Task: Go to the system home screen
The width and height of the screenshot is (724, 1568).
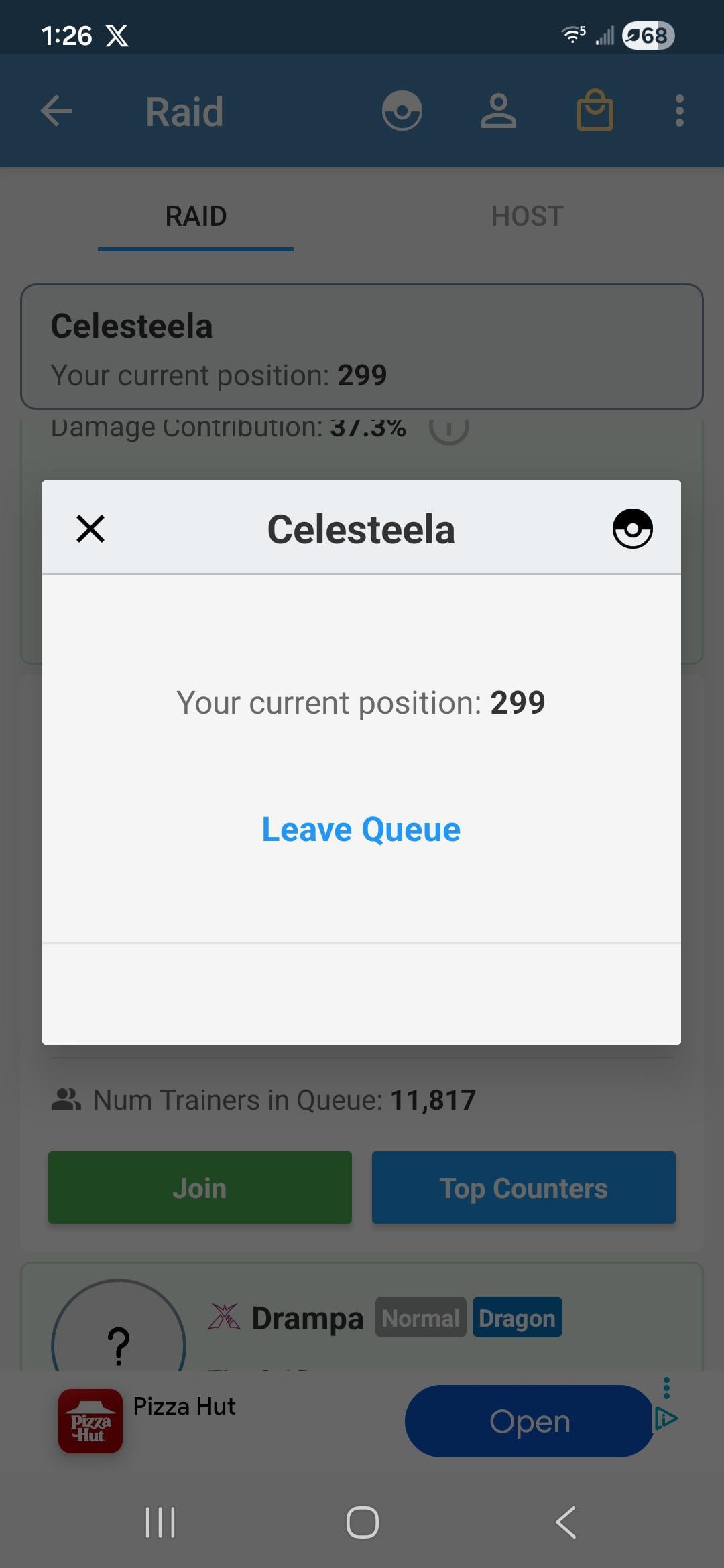Action: (362, 1522)
